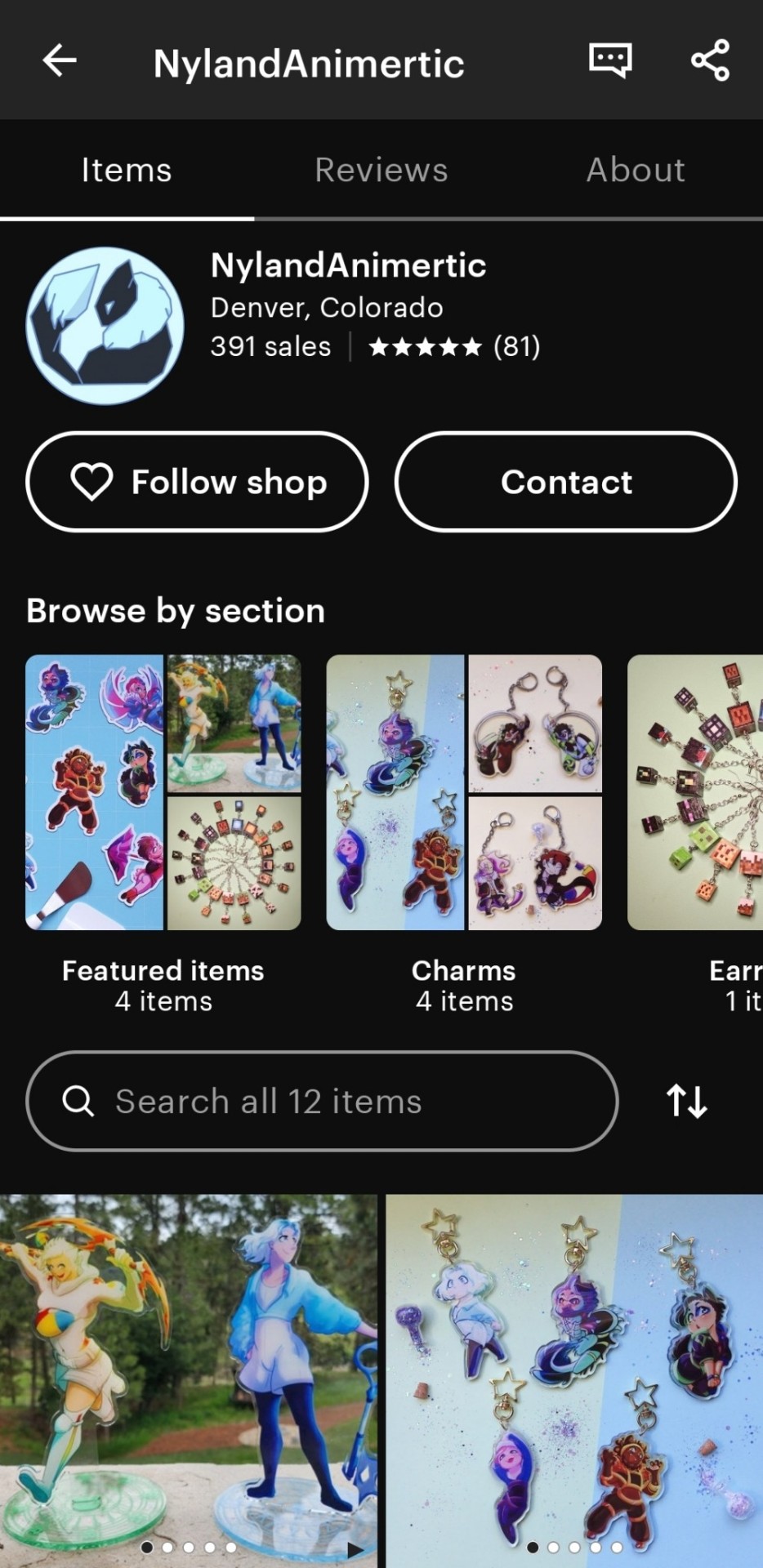
Task: Tap the Contact button
Action: pos(566,482)
